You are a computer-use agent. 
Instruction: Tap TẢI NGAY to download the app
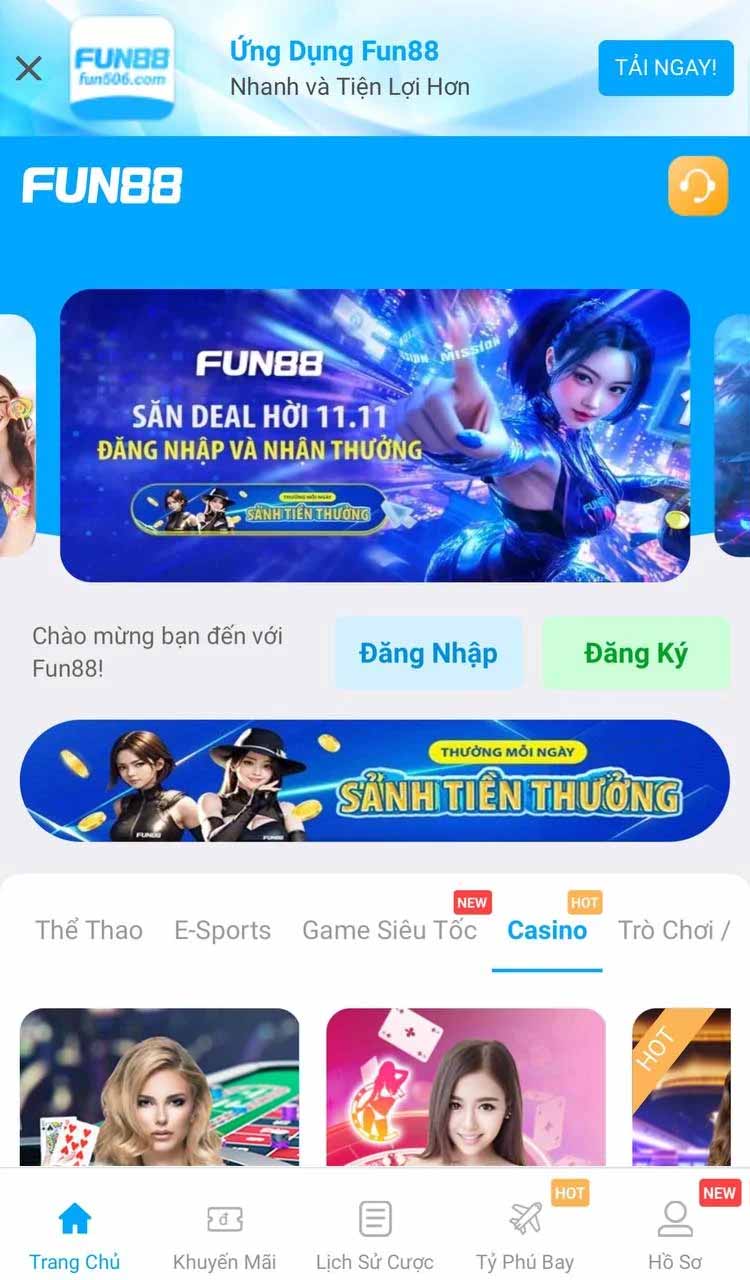pos(665,68)
